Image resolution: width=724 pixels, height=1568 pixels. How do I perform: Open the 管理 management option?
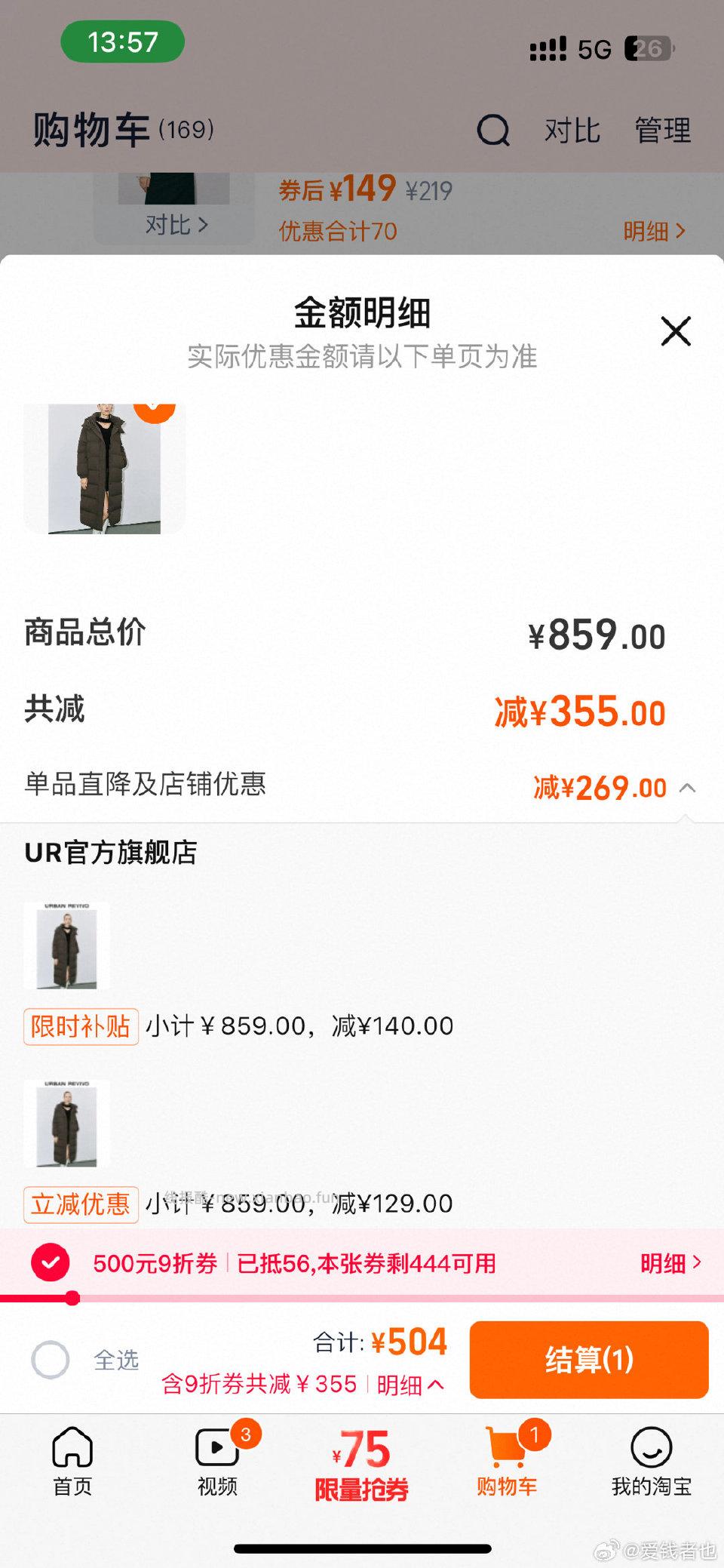[x=663, y=130]
